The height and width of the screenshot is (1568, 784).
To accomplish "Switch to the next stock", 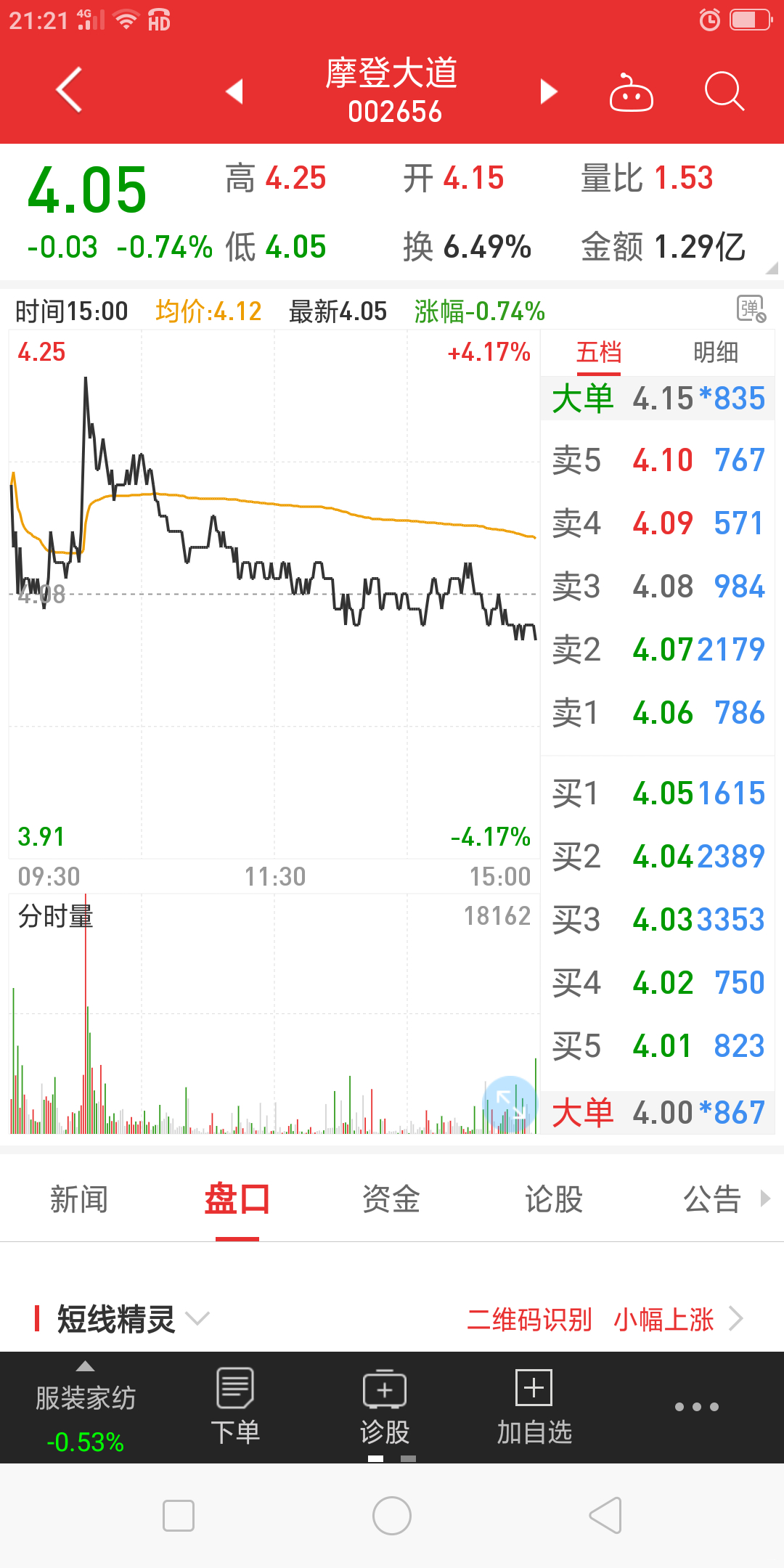I will click(549, 91).
